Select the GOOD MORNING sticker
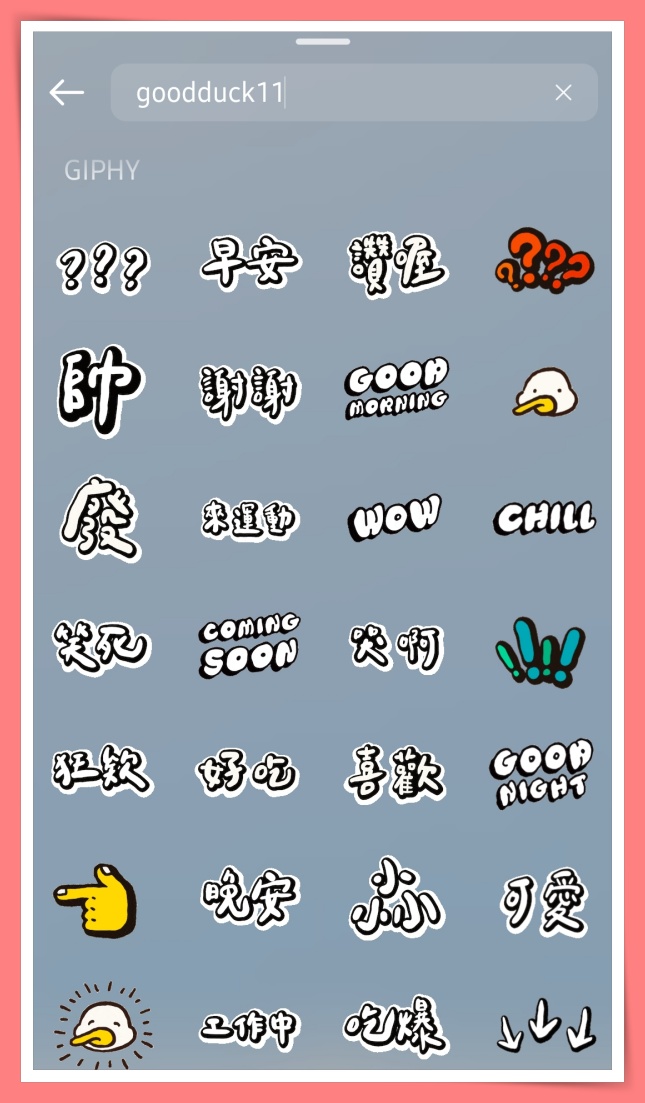Image resolution: width=645 pixels, height=1103 pixels. tap(397, 389)
